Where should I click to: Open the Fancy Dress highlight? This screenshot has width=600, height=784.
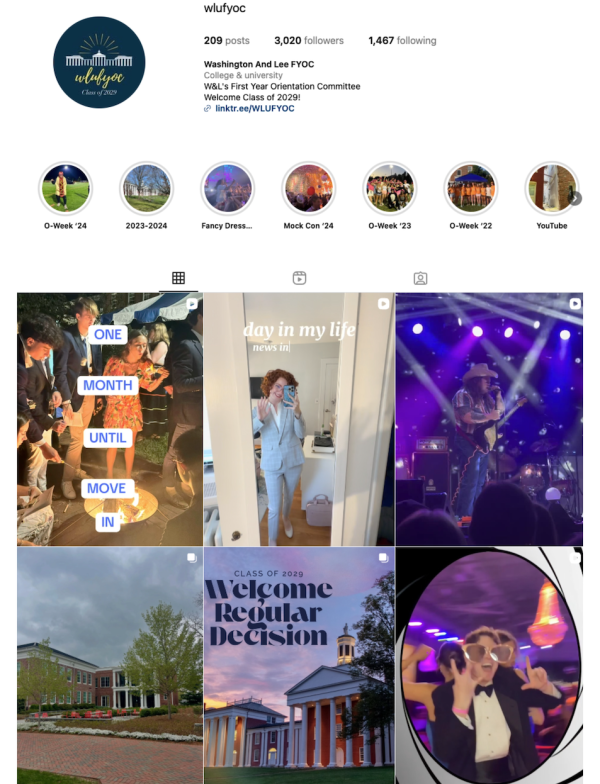227,189
